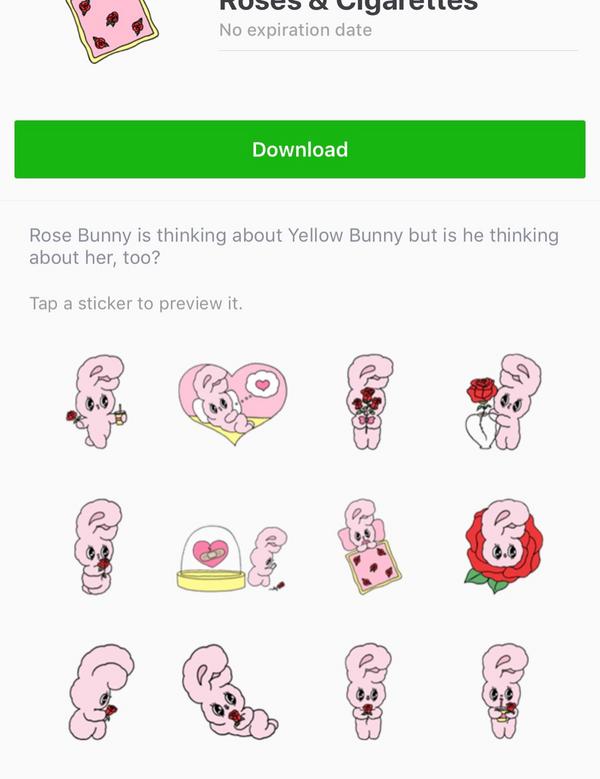600x779 pixels.
Task: Preview the heart-shaped daydreaming bunny sticker
Action: point(232,402)
